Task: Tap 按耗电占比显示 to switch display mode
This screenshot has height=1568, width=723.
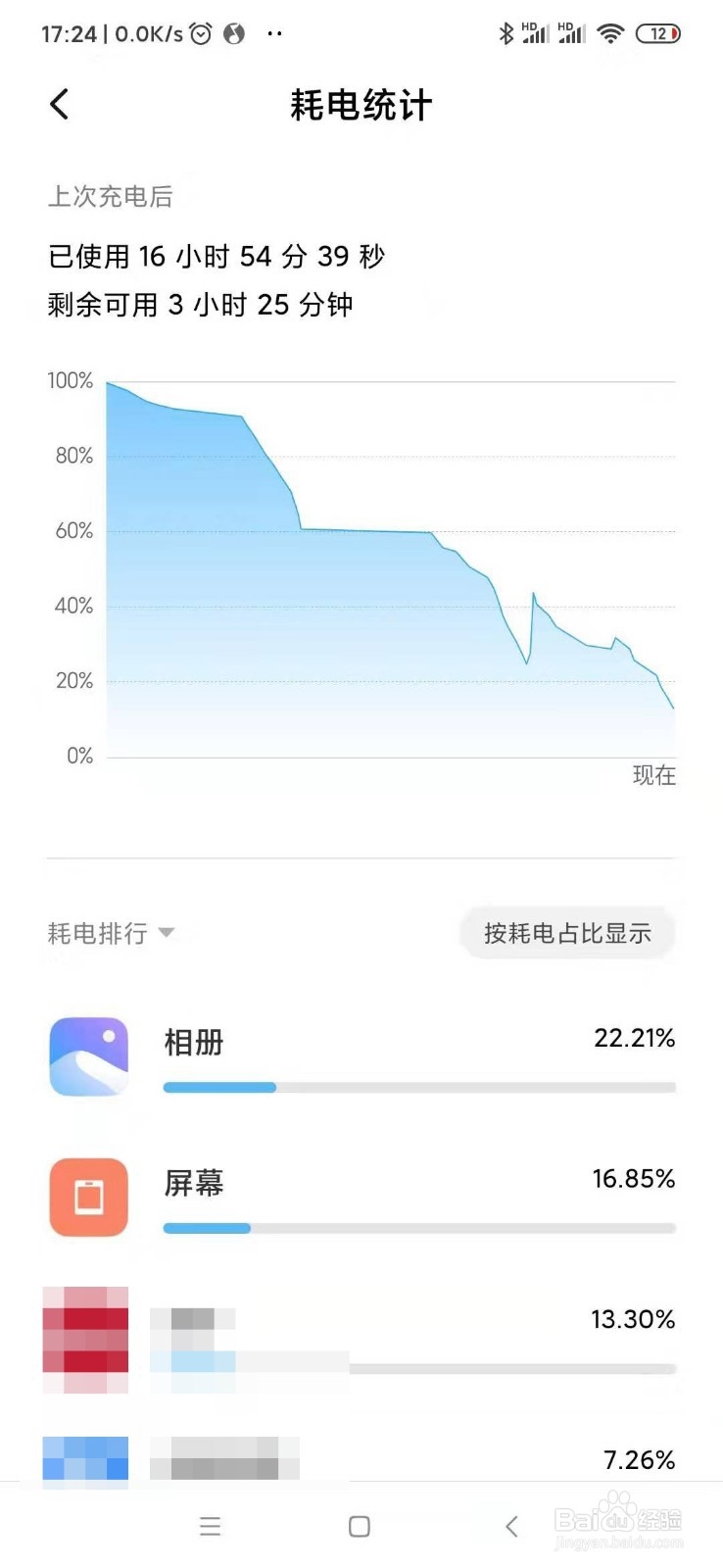Action: pos(566,933)
